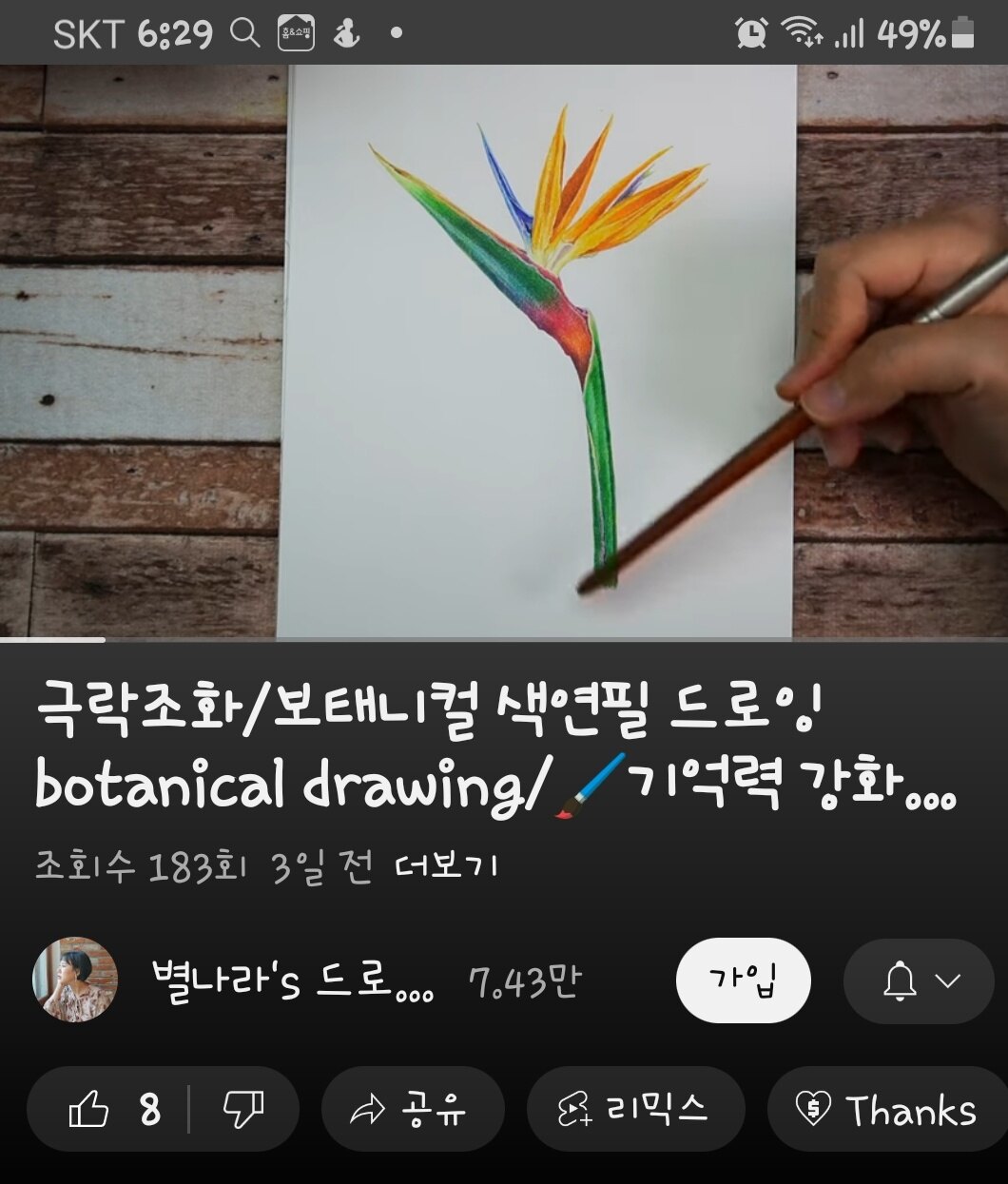Tap the 가입 join button
Viewport: 1008px width, 1184px height.
[743, 980]
